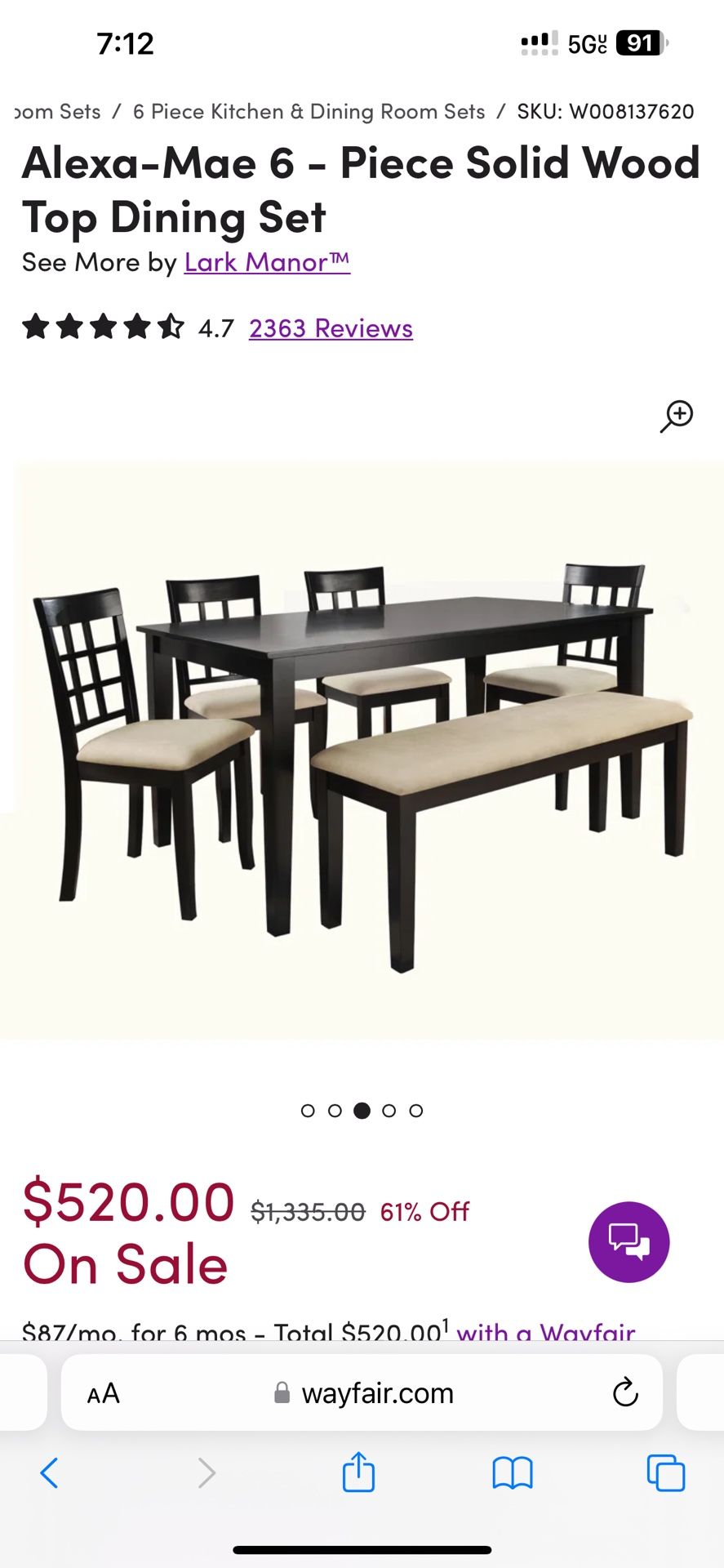Zoom the product image with the magnifier icon
The width and height of the screenshot is (724, 1568).
(677, 416)
